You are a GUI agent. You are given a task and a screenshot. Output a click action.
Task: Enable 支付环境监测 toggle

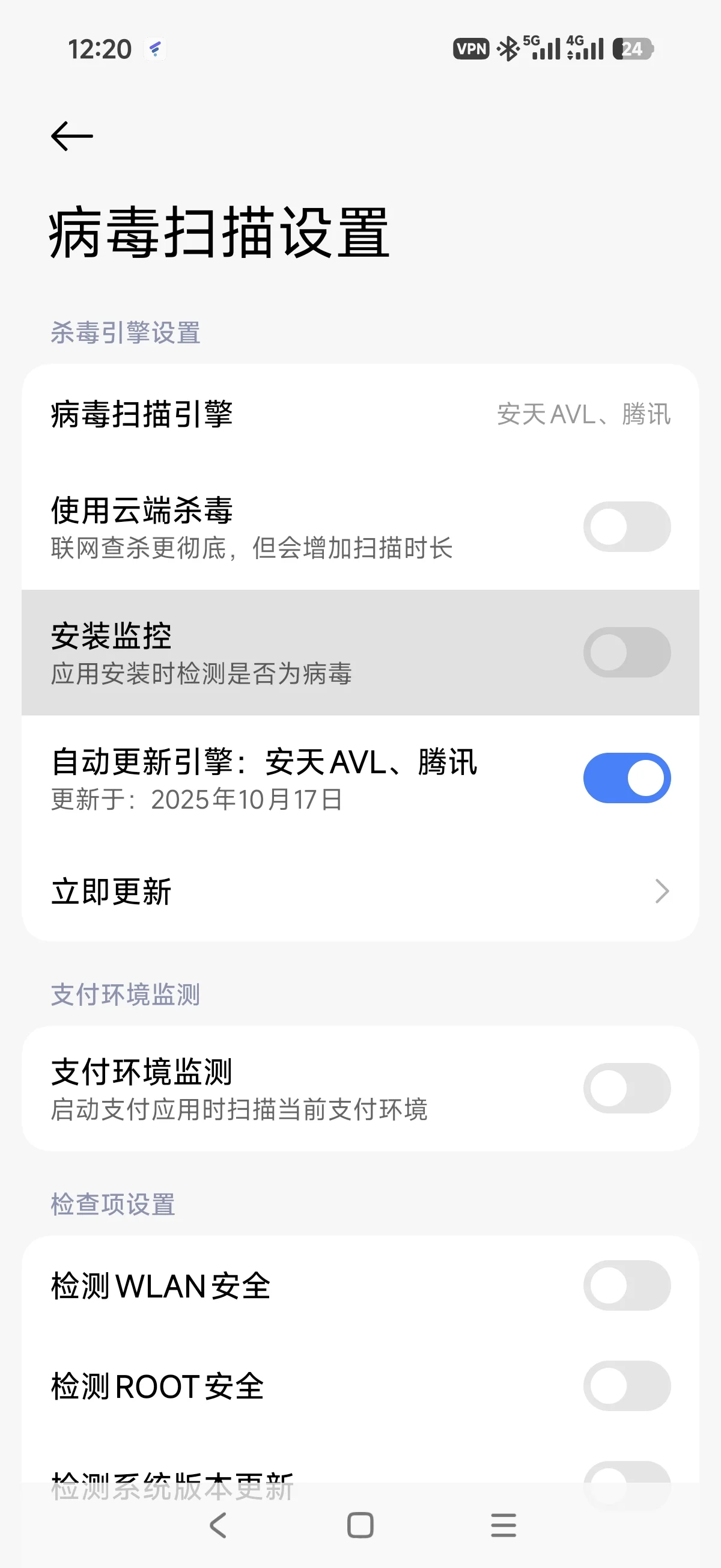pos(626,1088)
